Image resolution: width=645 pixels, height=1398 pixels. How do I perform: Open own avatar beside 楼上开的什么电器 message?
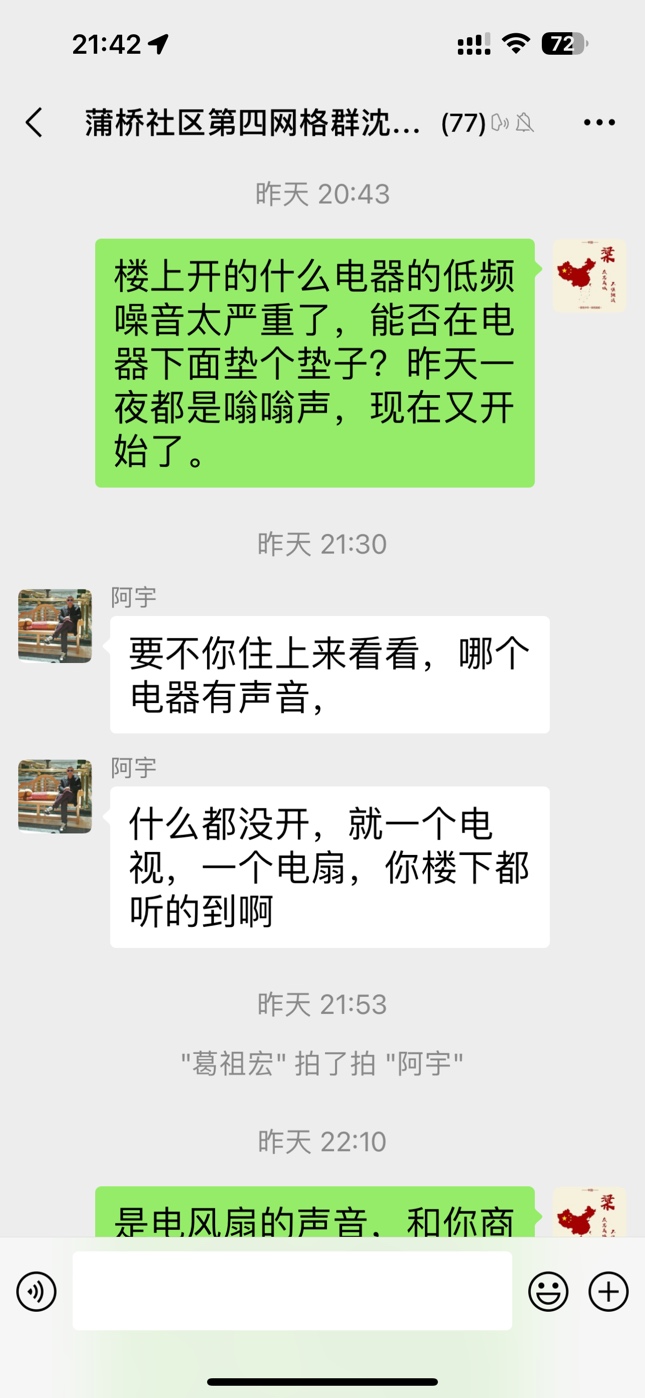(x=589, y=276)
